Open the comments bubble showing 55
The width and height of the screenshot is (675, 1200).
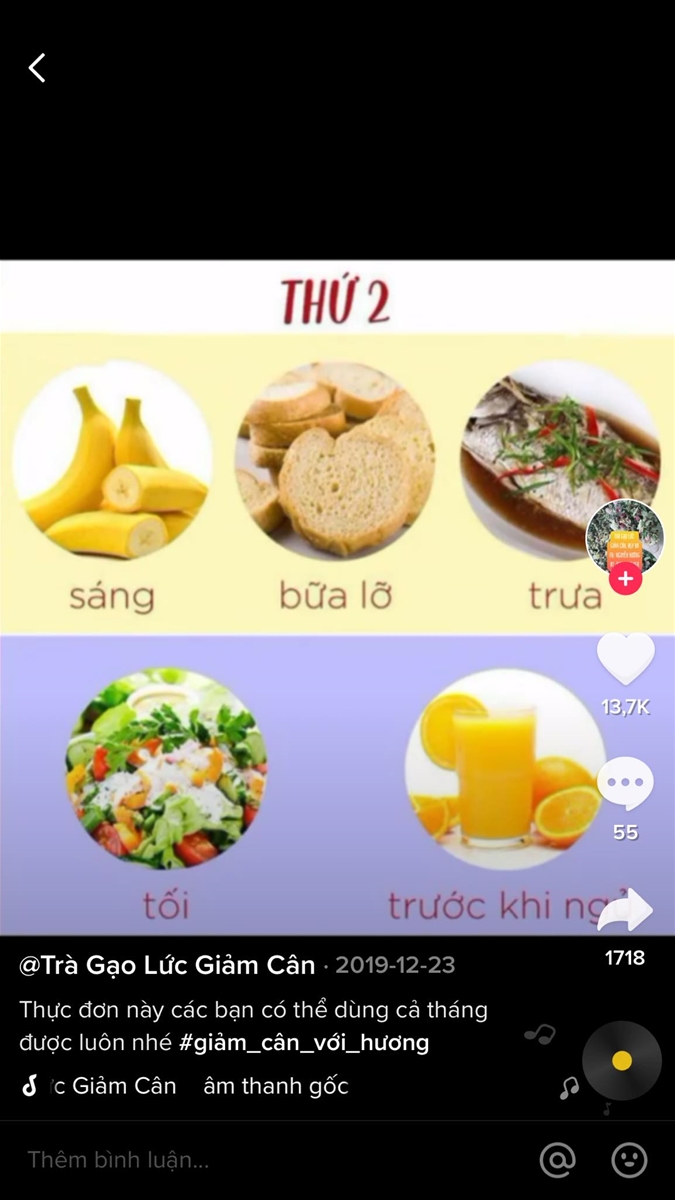[625, 785]
